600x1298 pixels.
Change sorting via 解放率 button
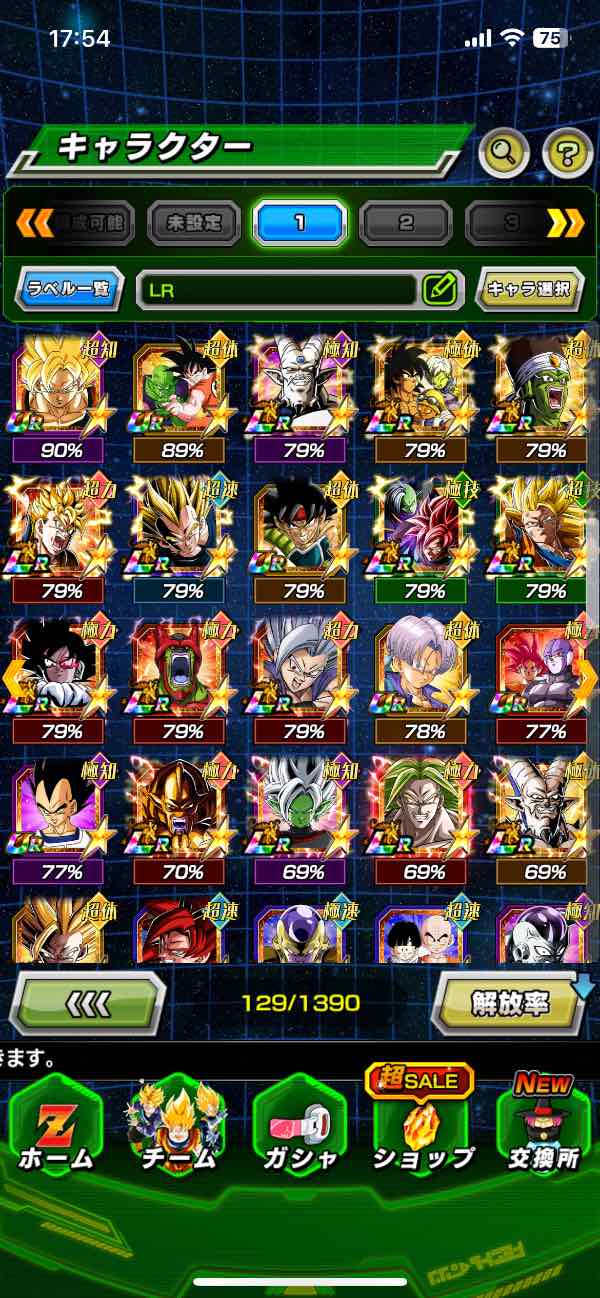point(512,1002)
